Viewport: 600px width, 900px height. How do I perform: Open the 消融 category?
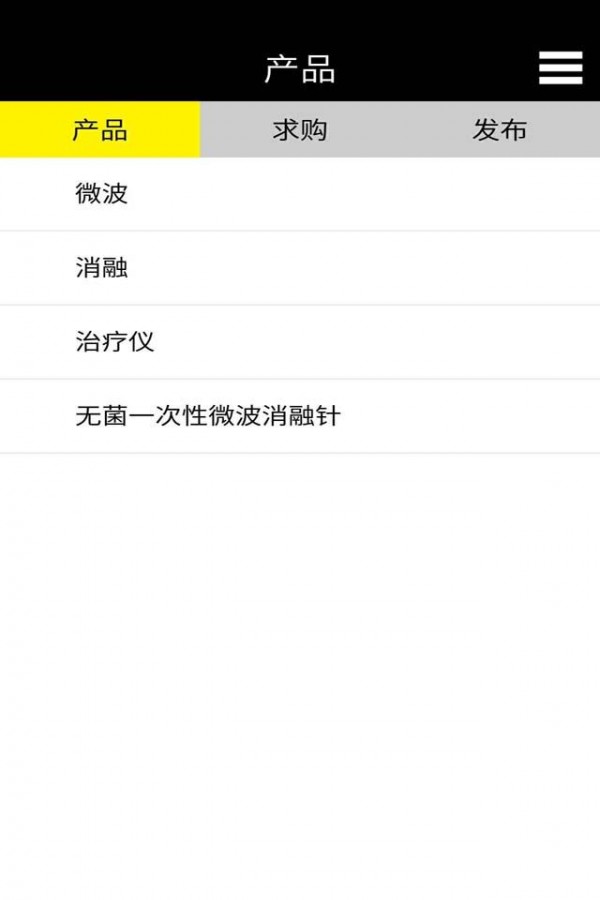[x=300, y=268]
